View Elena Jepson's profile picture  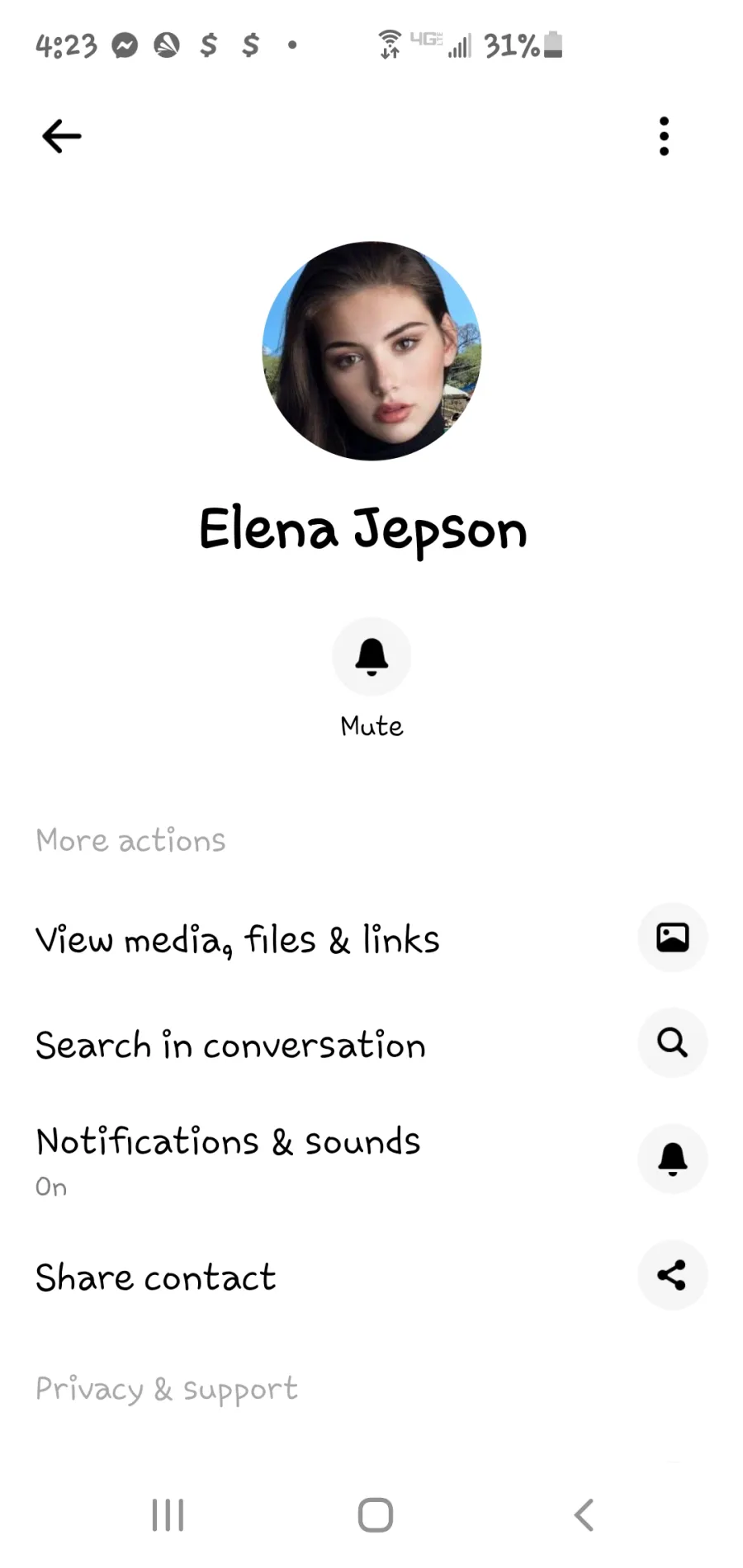[x=371, y=351]
